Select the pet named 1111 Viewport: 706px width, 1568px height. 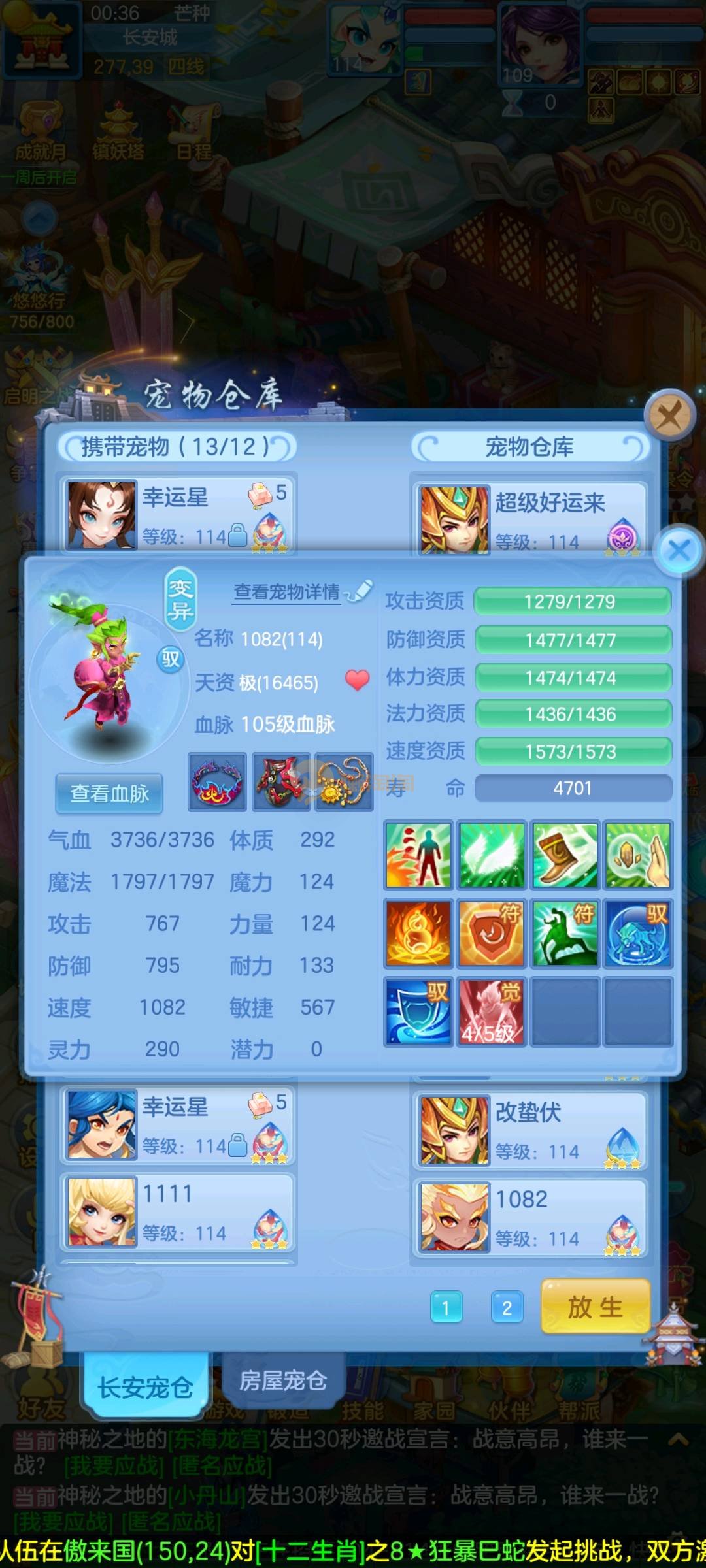pyautogui.click(x=178, y=1212)
